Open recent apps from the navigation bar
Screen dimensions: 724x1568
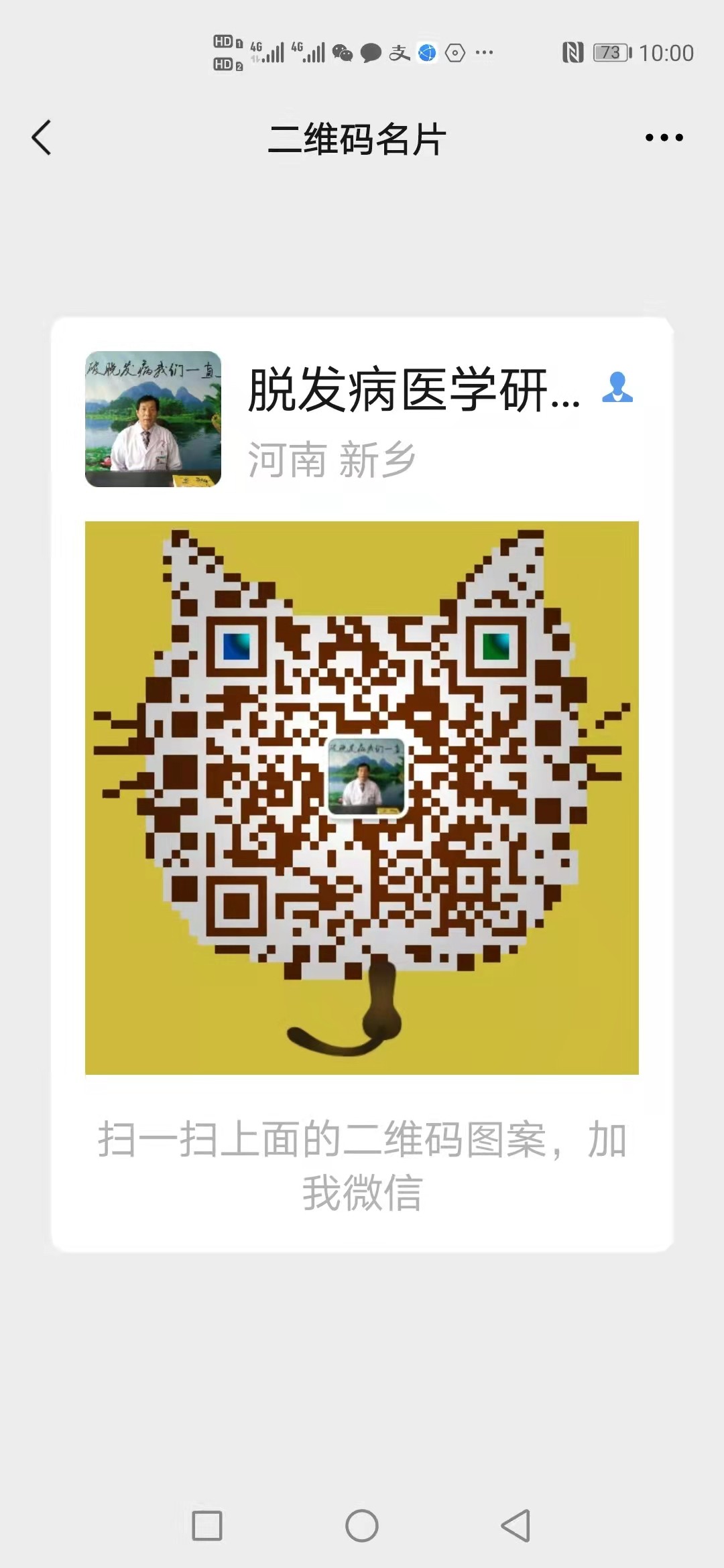click(x=207, y=1526)
